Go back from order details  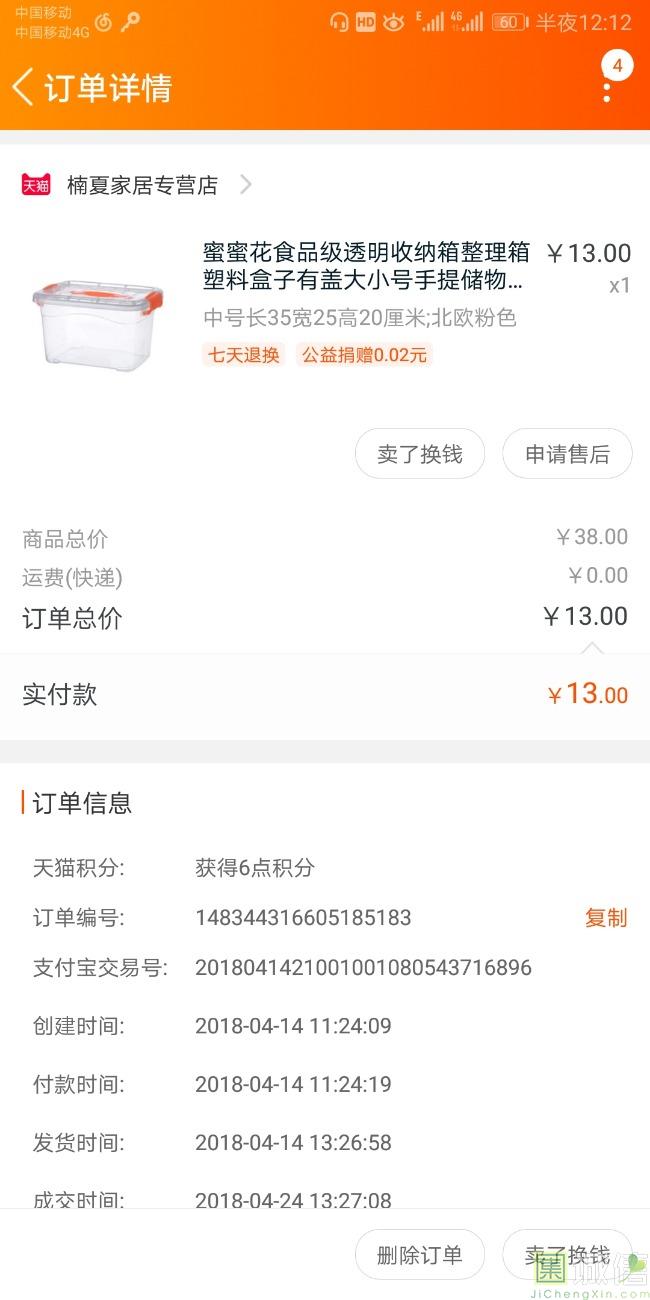[24, 88]
